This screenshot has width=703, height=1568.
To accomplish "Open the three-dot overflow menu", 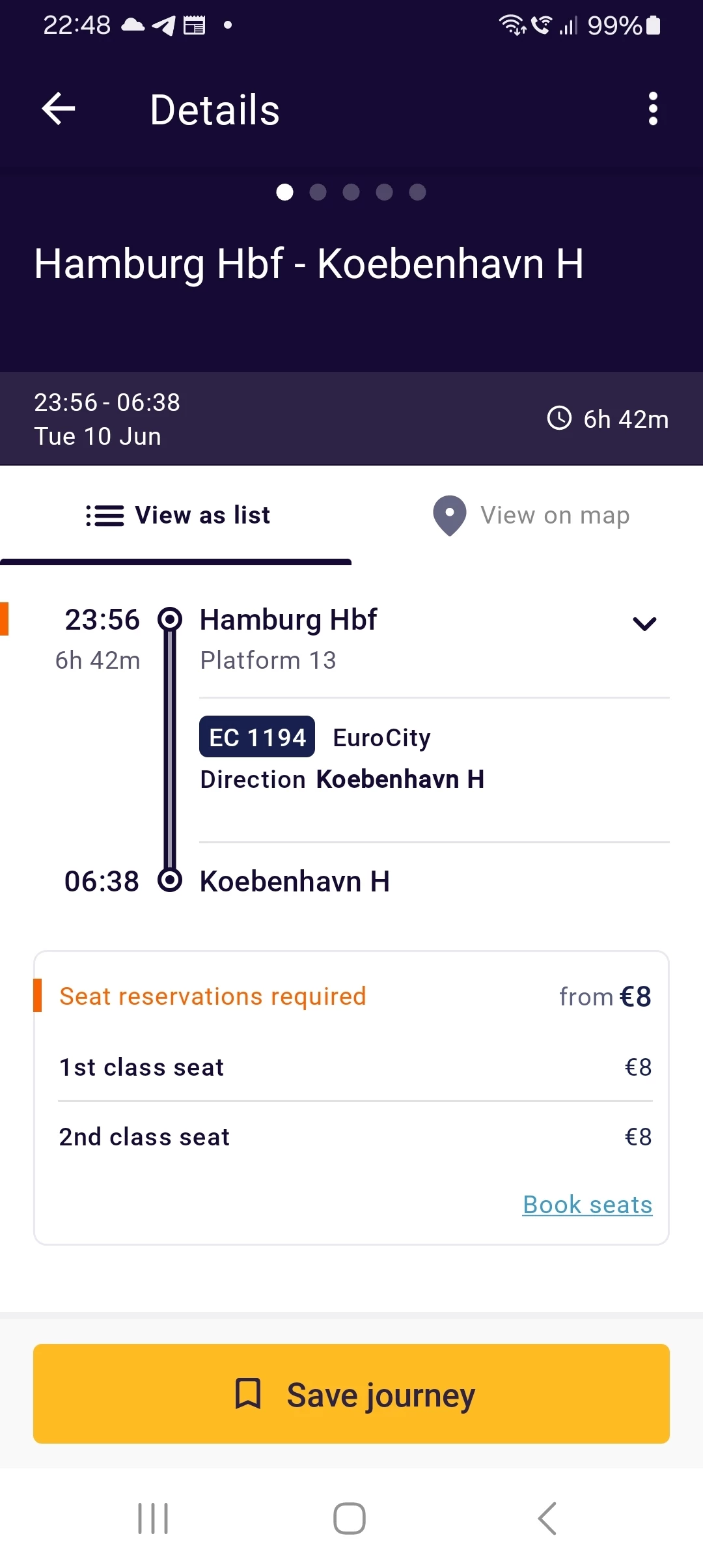I will (x=653, y=109).
